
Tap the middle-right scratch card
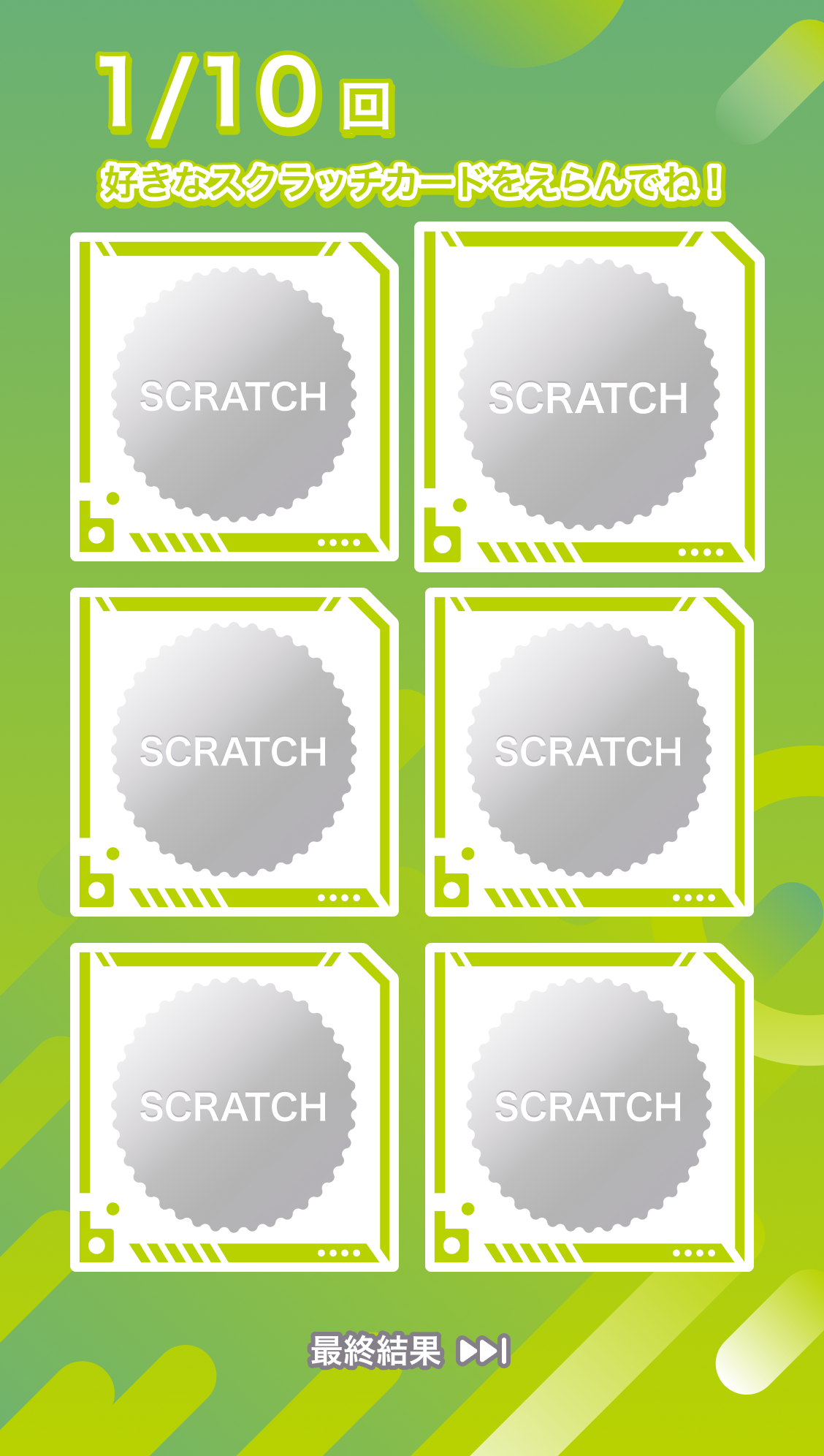click(590, 752)
